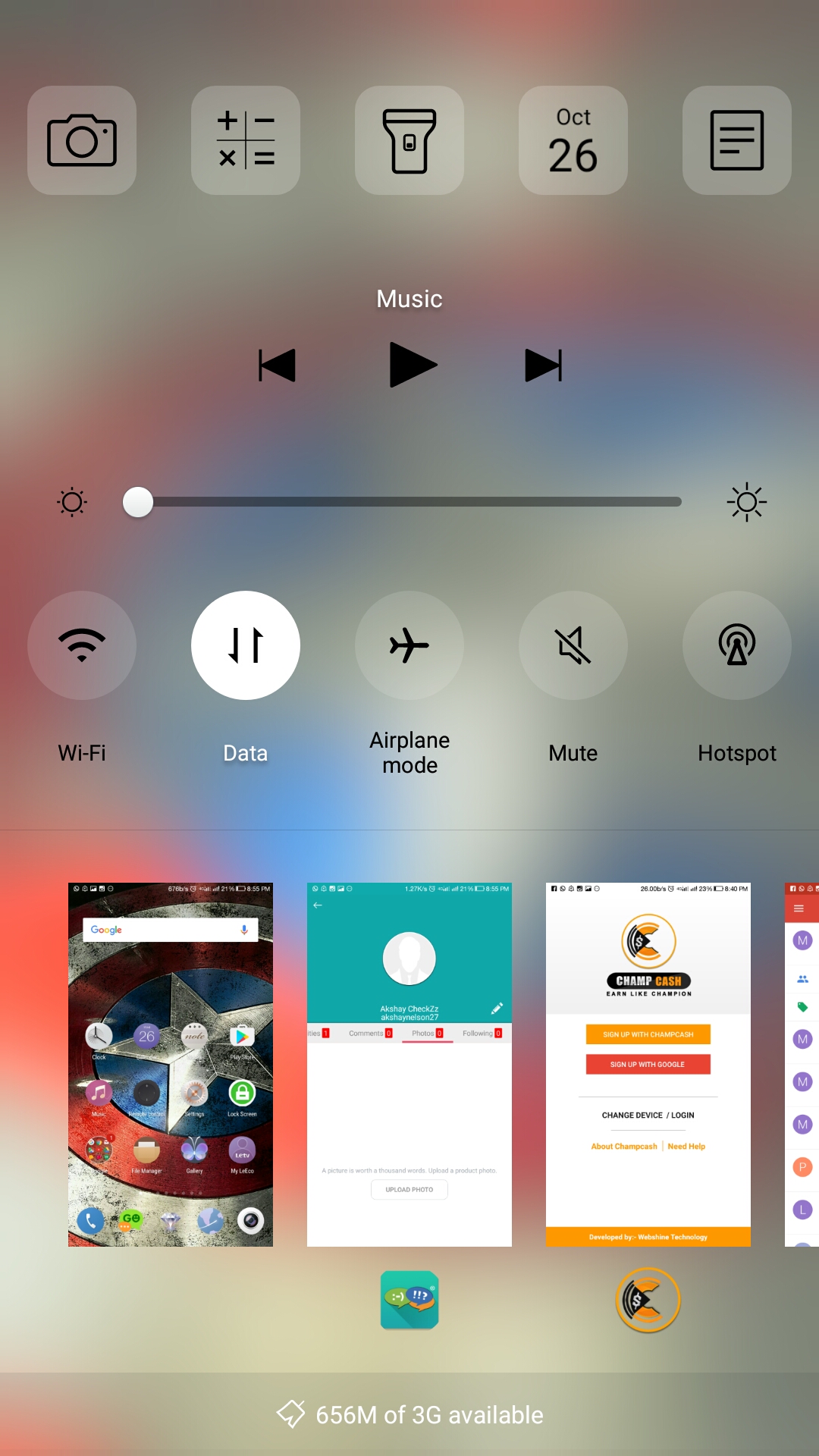Clear memory with 656M of 3G available
The height and width of the screenshot is (1456, 819).
pos(409,1414)
